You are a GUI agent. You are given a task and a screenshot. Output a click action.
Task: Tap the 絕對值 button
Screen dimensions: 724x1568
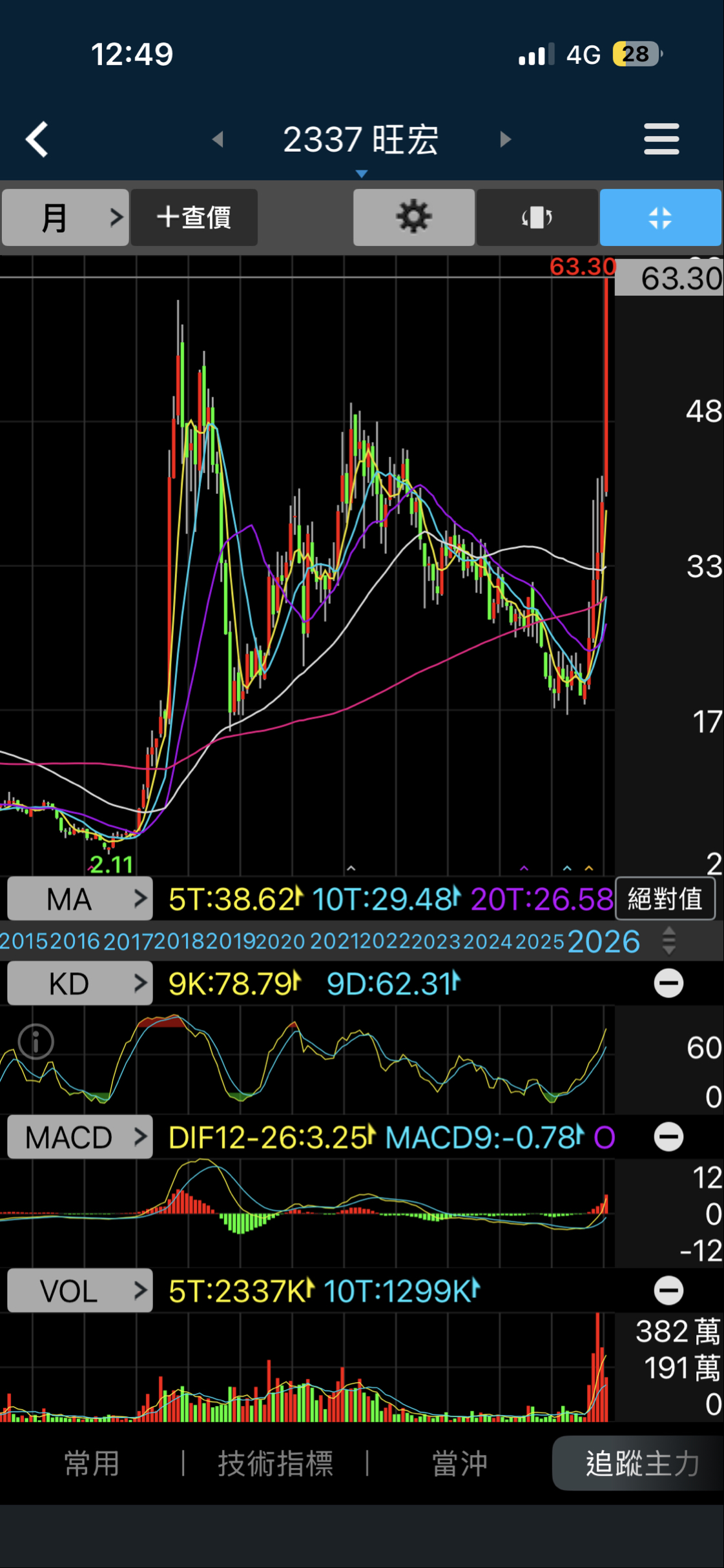665,899
